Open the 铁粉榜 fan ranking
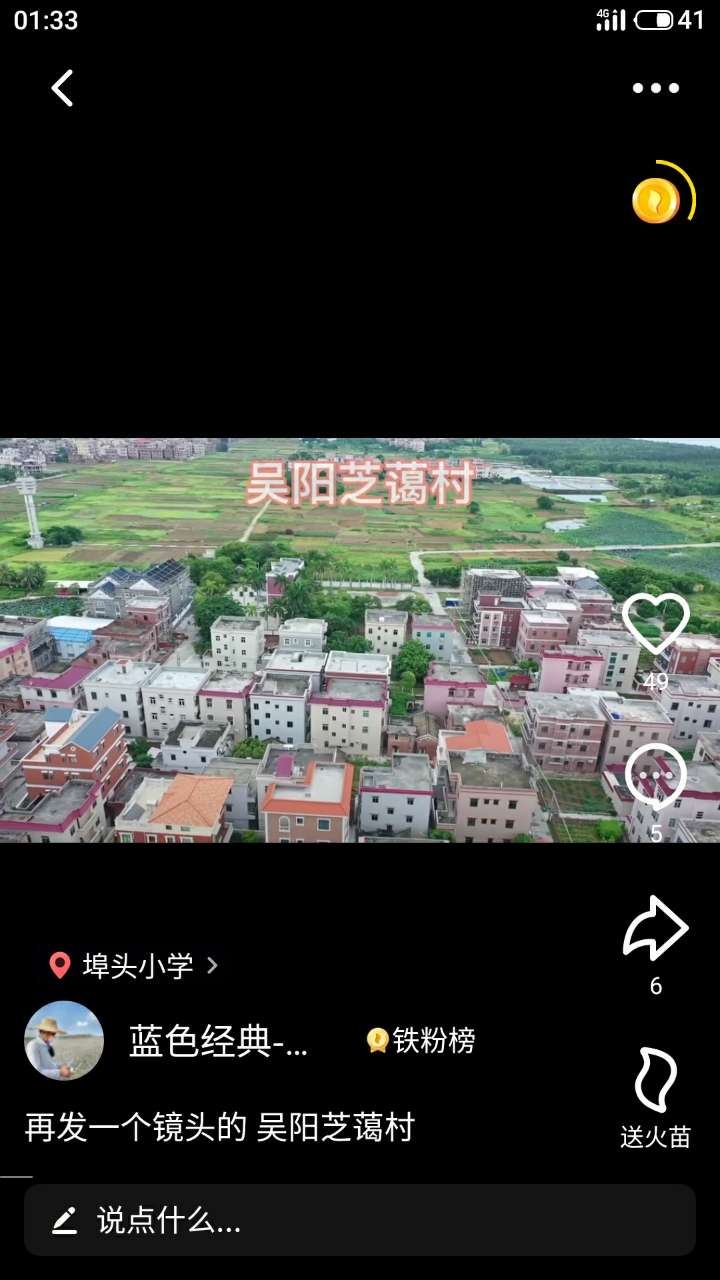This screenshot has height=1280, width=720. 421,1041
